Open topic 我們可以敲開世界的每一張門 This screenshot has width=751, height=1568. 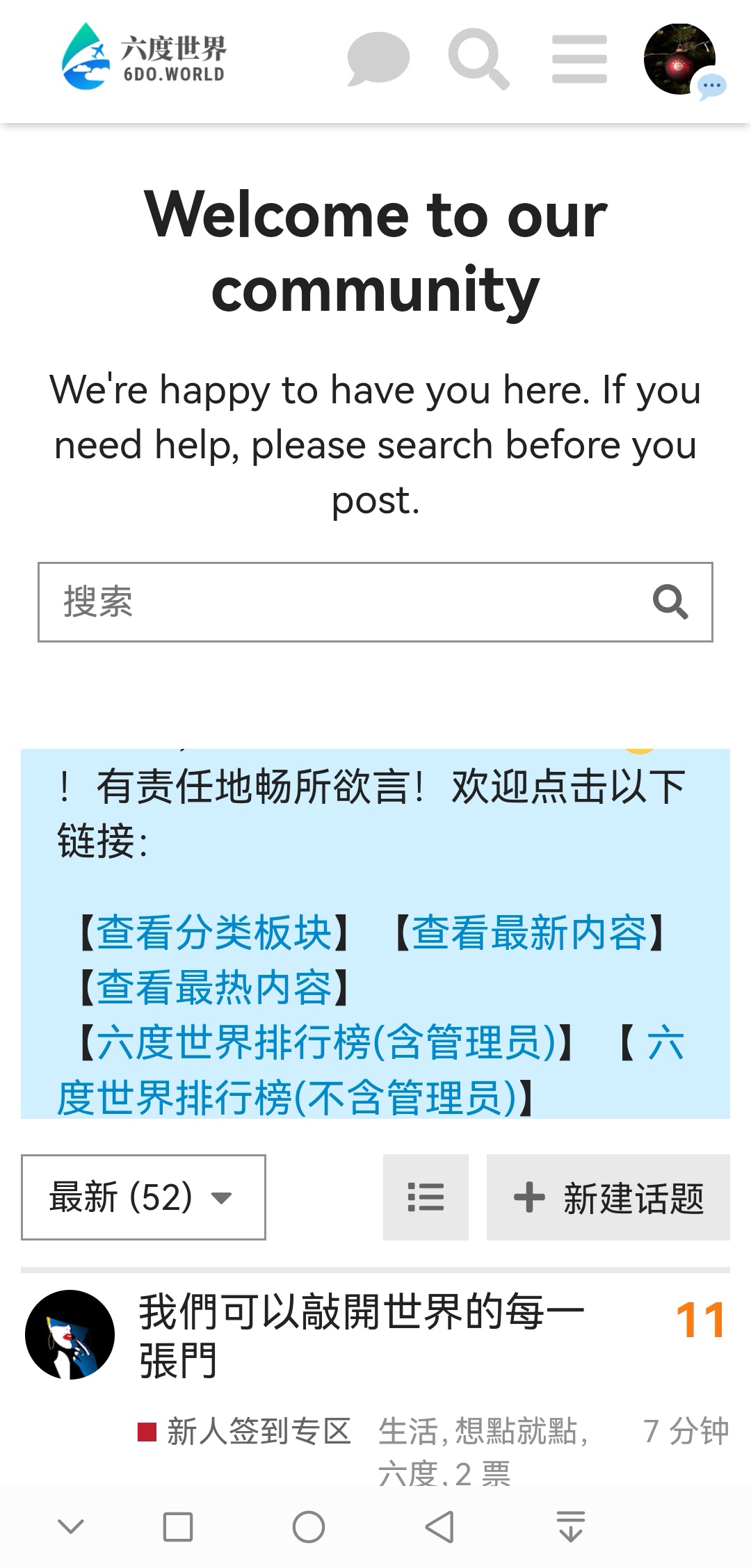(x=362, y=1336)
